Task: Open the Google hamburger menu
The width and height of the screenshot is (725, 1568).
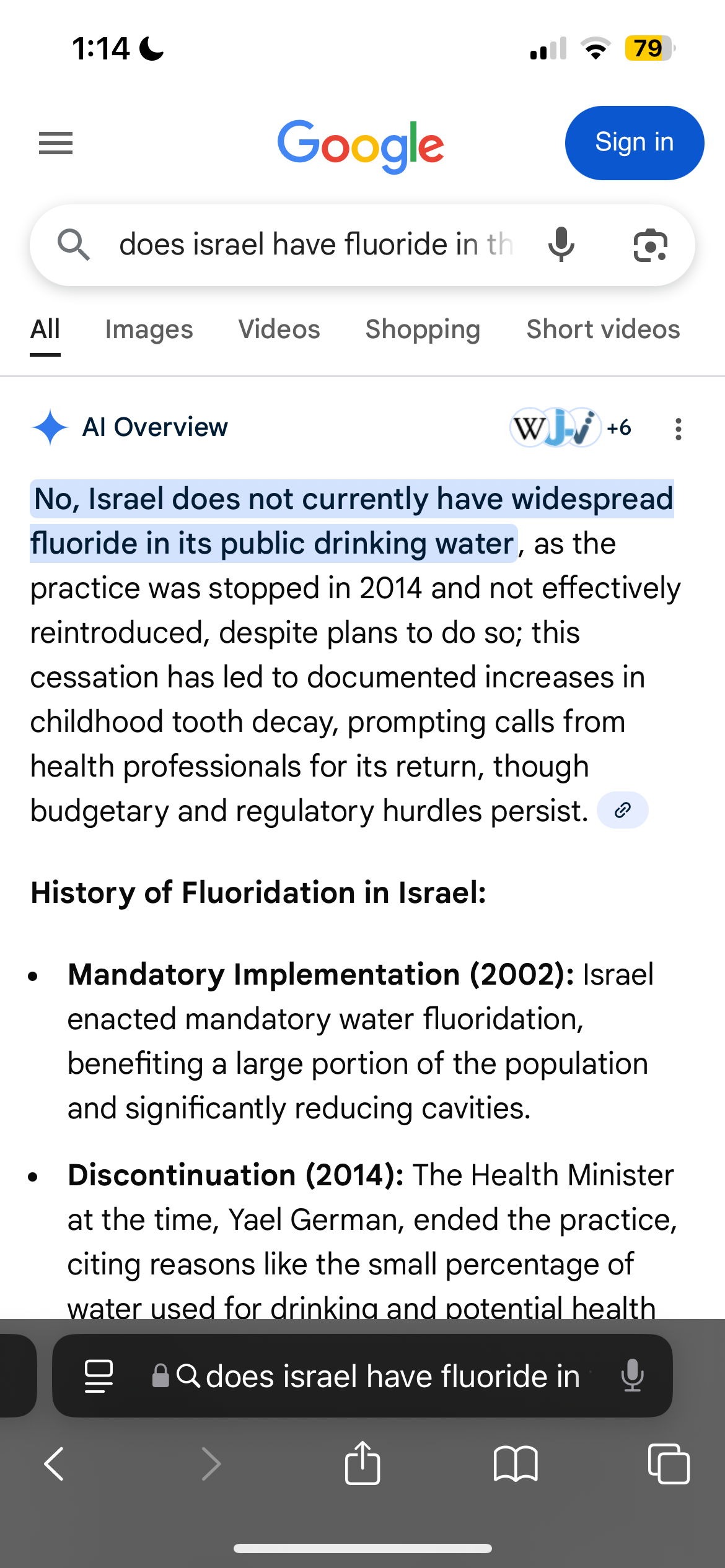Action: click(x=56, y=144)
